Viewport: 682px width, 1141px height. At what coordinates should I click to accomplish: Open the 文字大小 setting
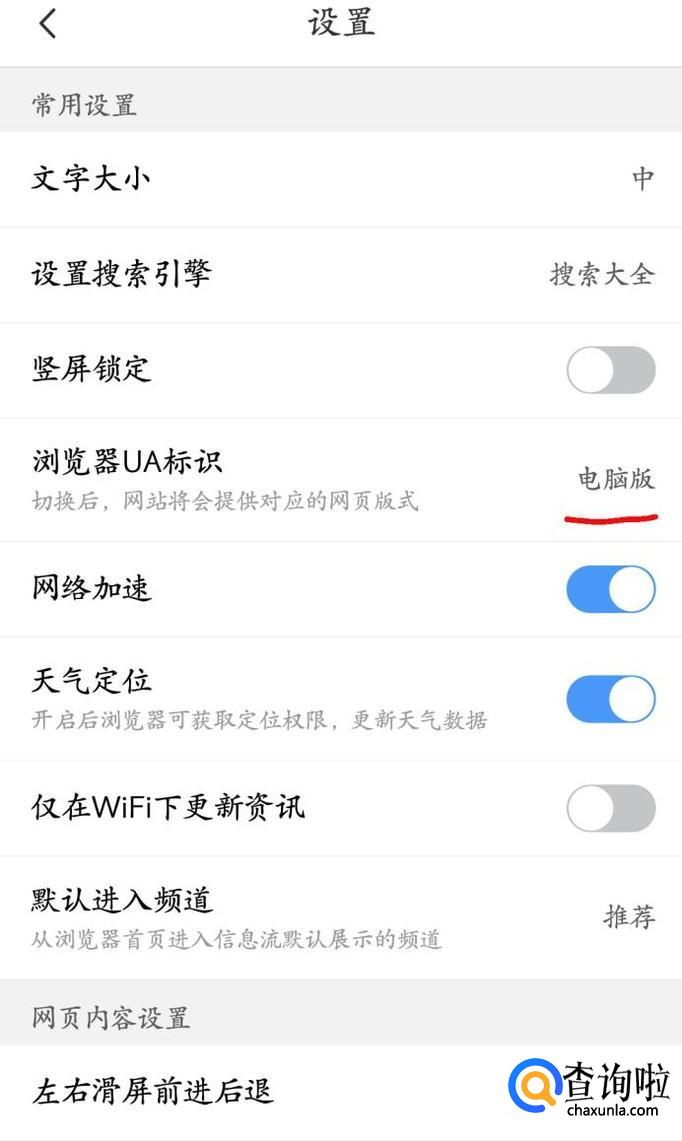point(340,179)
